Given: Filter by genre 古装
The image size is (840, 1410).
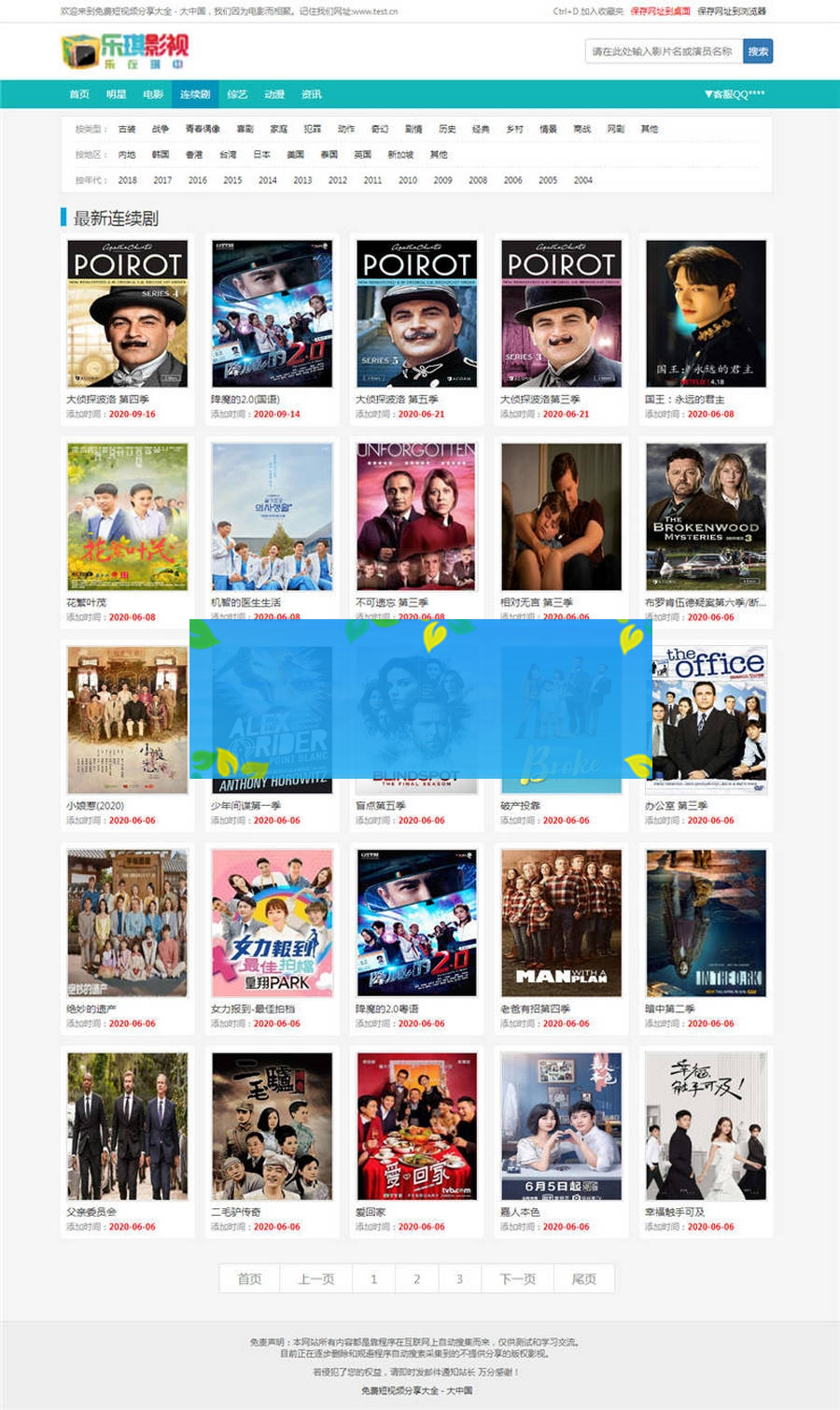Looking at the screenshot, I should tap(127, 129).
